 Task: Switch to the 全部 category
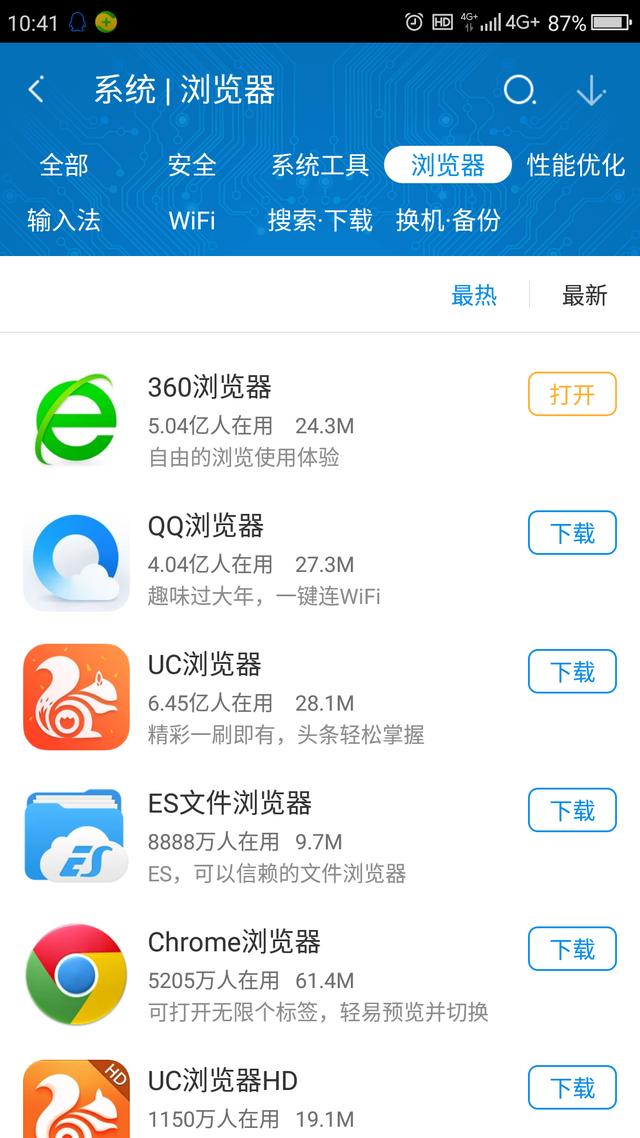point(64,165)
